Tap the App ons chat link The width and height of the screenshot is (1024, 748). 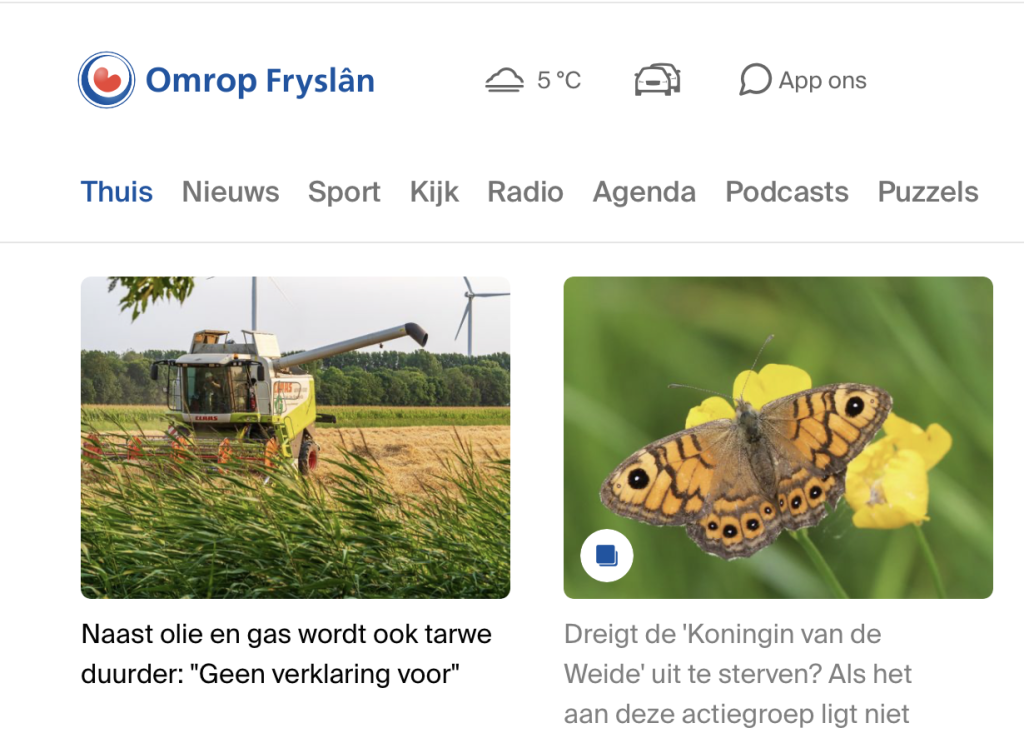tap(803, 80)
